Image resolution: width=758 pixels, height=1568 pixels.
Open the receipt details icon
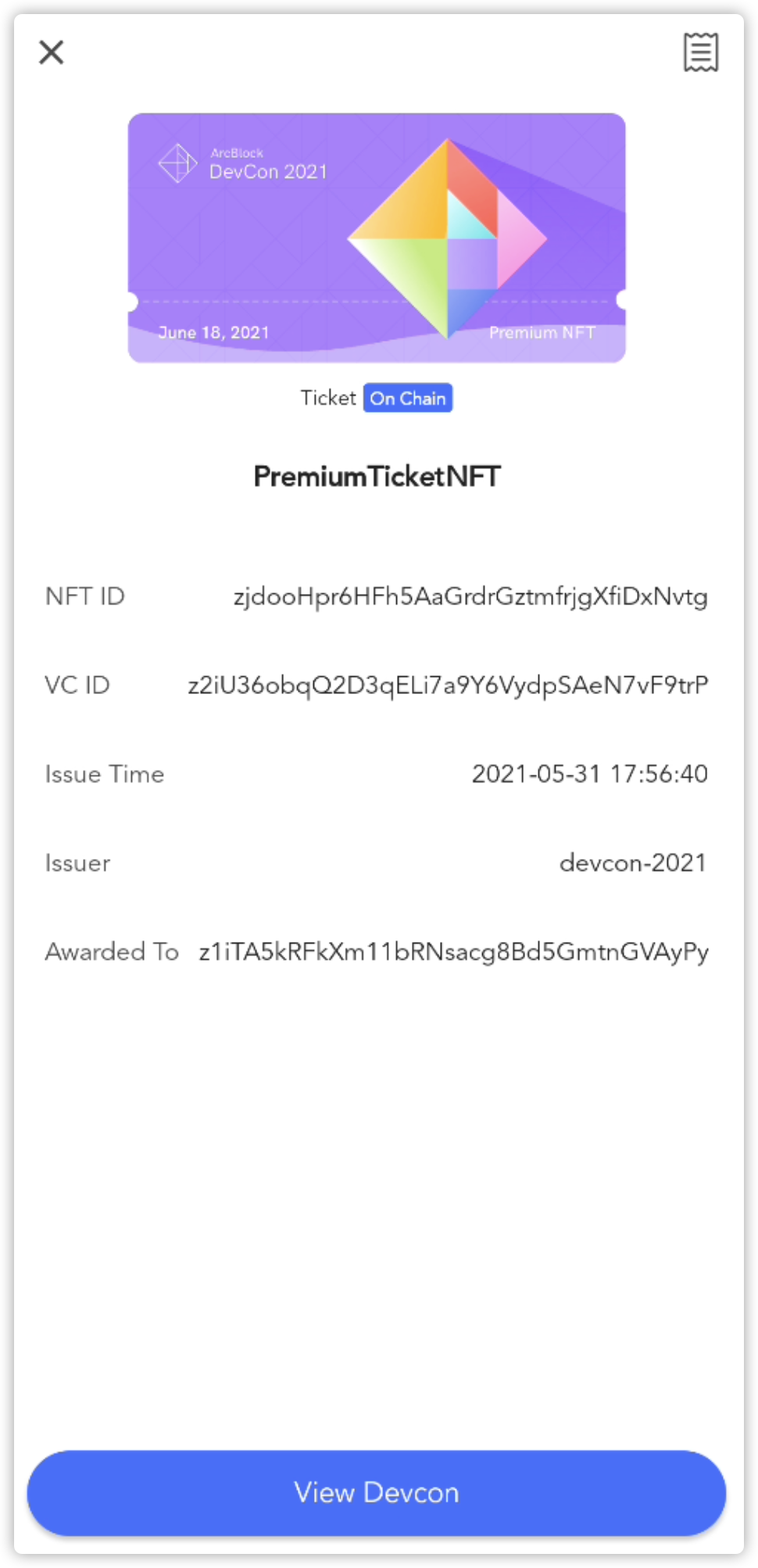tap(700, 52)
